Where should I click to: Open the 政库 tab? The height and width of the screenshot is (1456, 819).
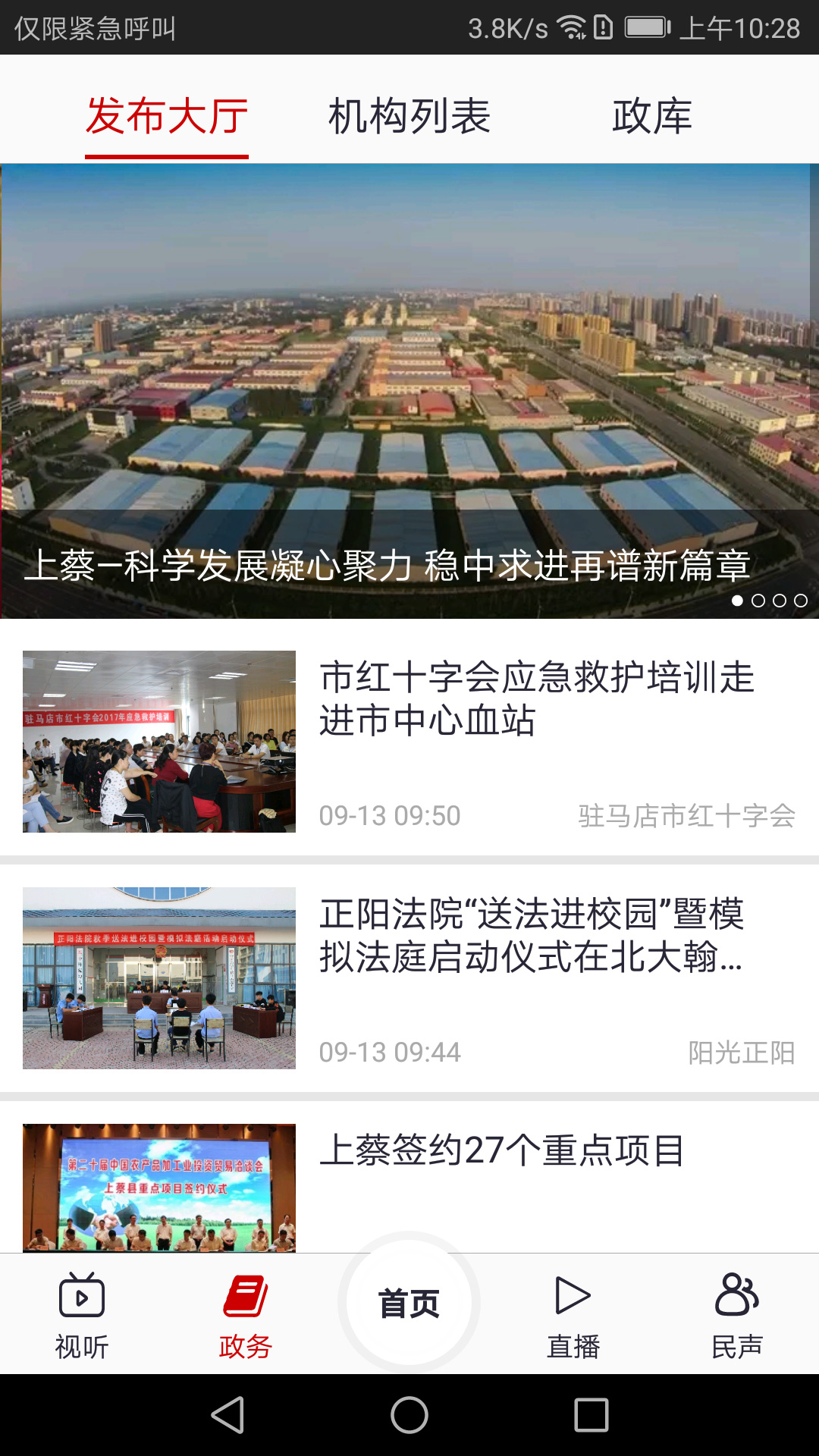(652, 116)
